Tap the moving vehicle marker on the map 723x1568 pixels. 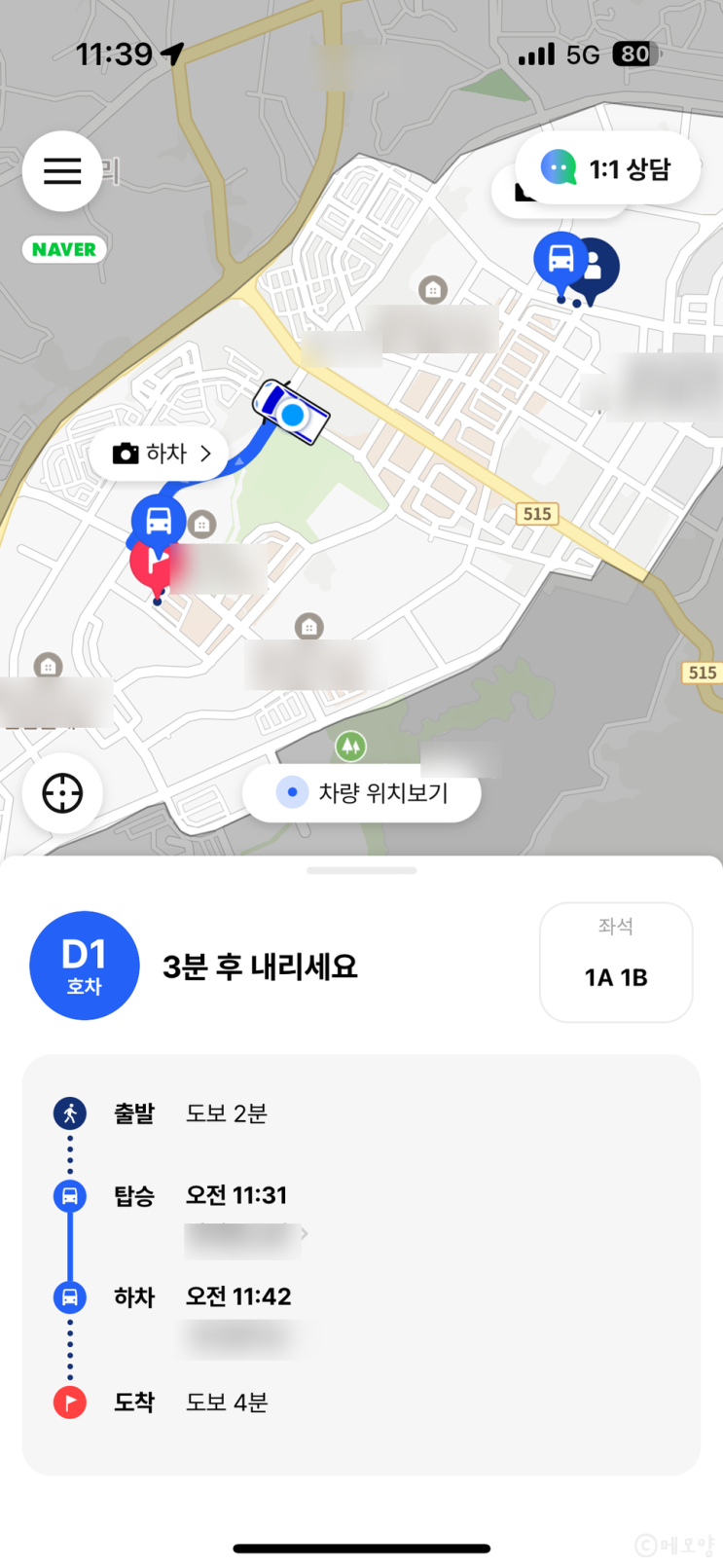pos(290,414)
